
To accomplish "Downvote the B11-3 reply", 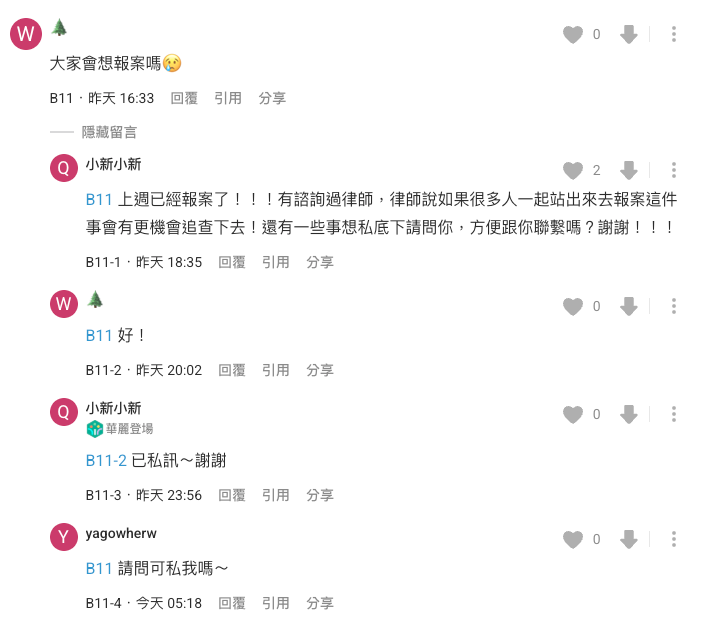I will point(628,415).
